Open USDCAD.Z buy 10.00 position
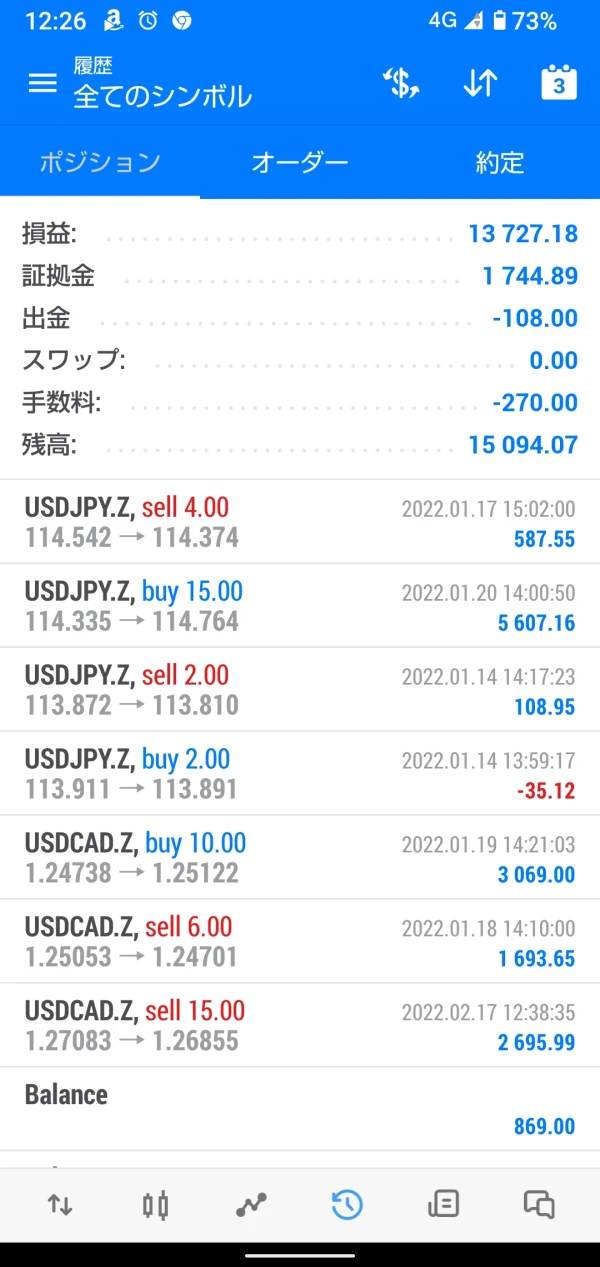600x1267 pixels. pos(300,858)
